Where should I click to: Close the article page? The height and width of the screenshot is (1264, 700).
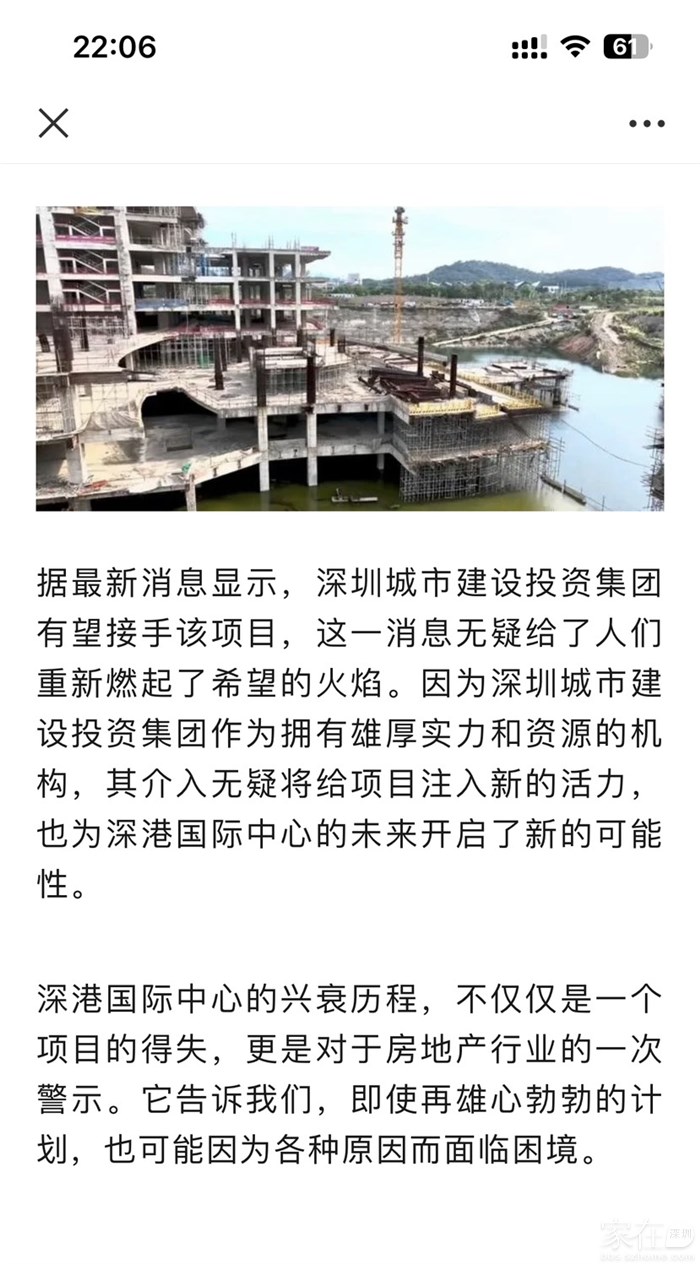53,123
